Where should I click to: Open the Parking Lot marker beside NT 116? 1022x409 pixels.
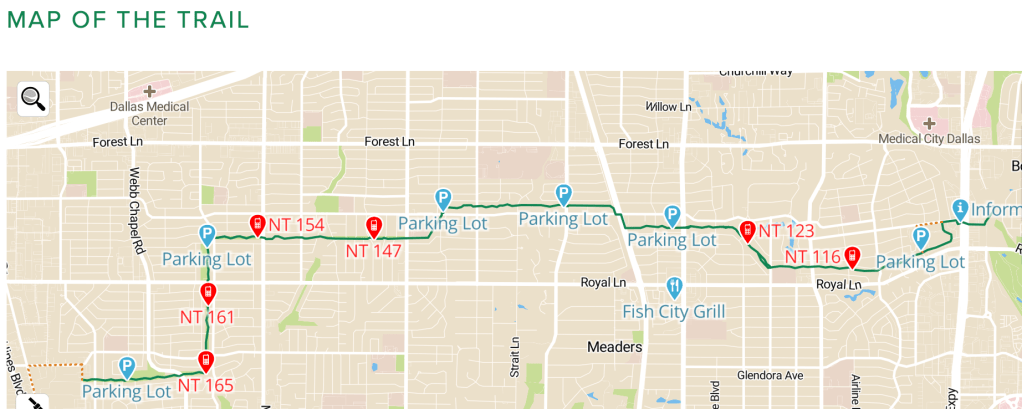(x=921, y=238)
